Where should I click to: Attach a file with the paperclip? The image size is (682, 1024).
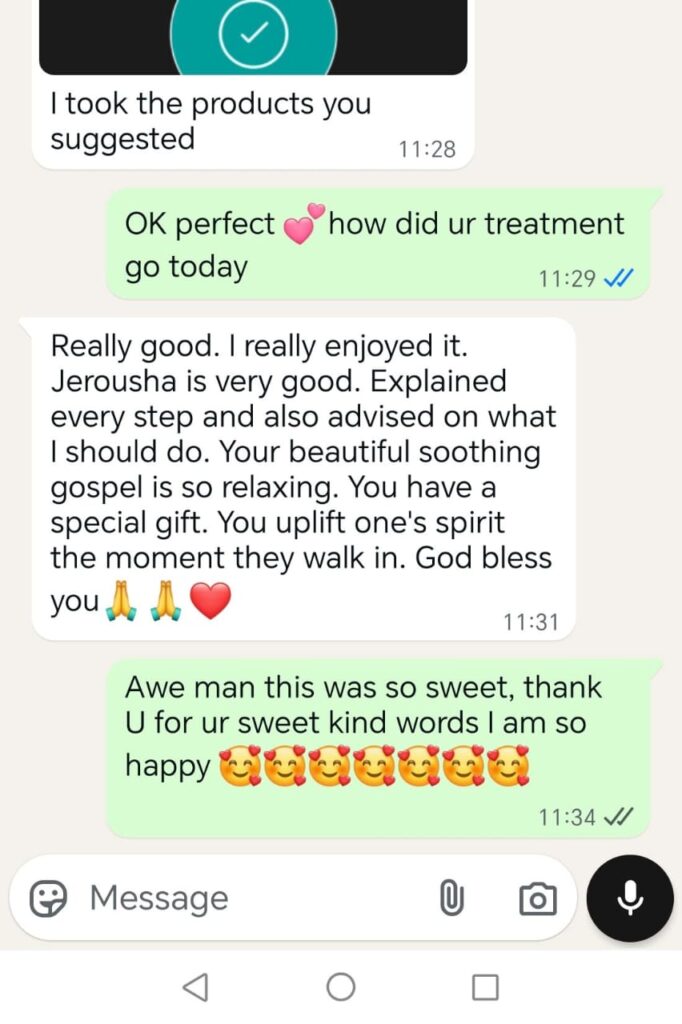tap(452, 899)
